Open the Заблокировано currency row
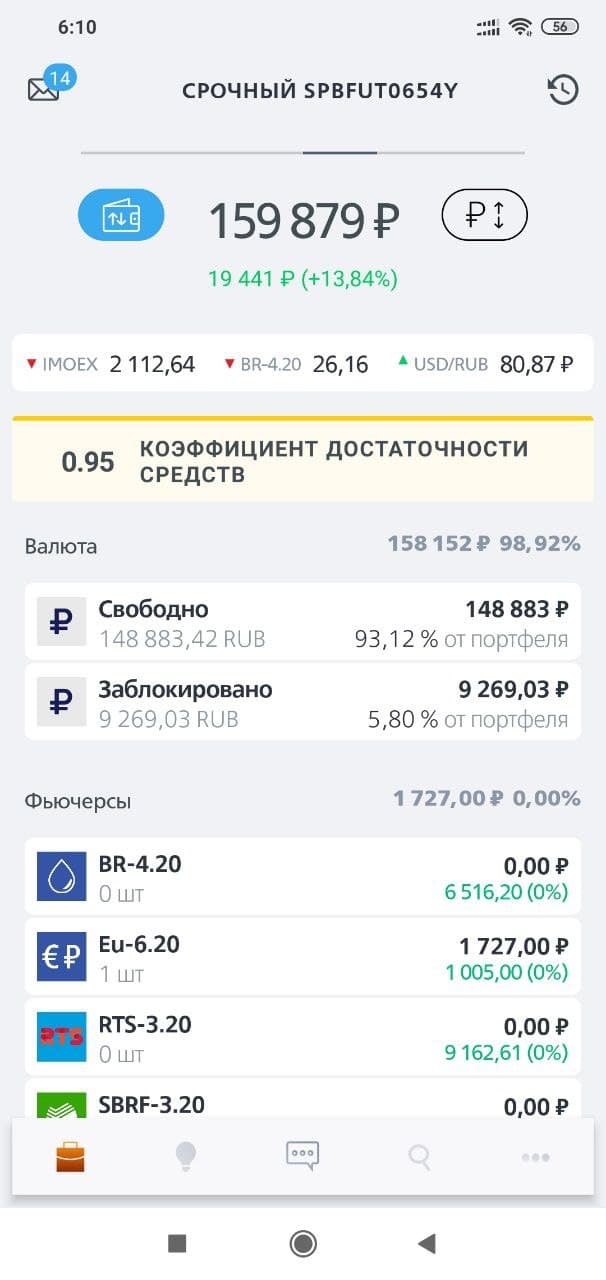Image resolution: width=606 pixels, height=1280 pixels. point(302,701)
